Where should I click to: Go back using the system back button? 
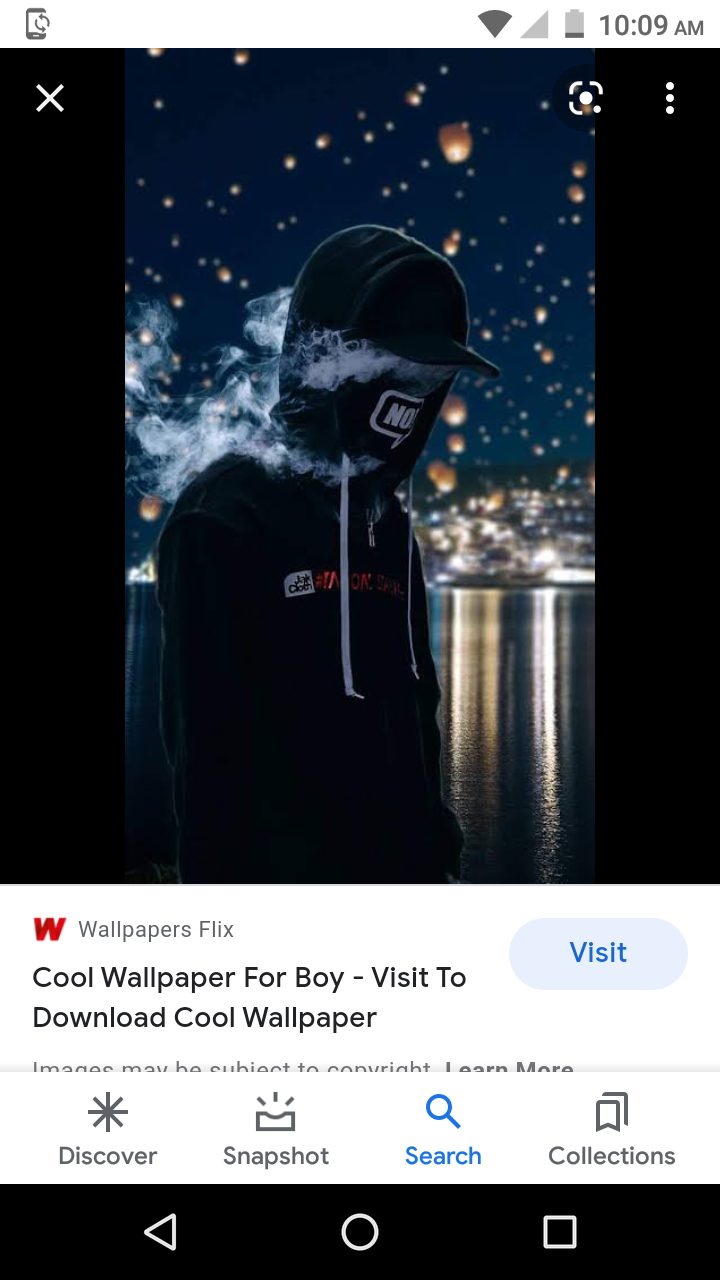tap(160, 1232)
